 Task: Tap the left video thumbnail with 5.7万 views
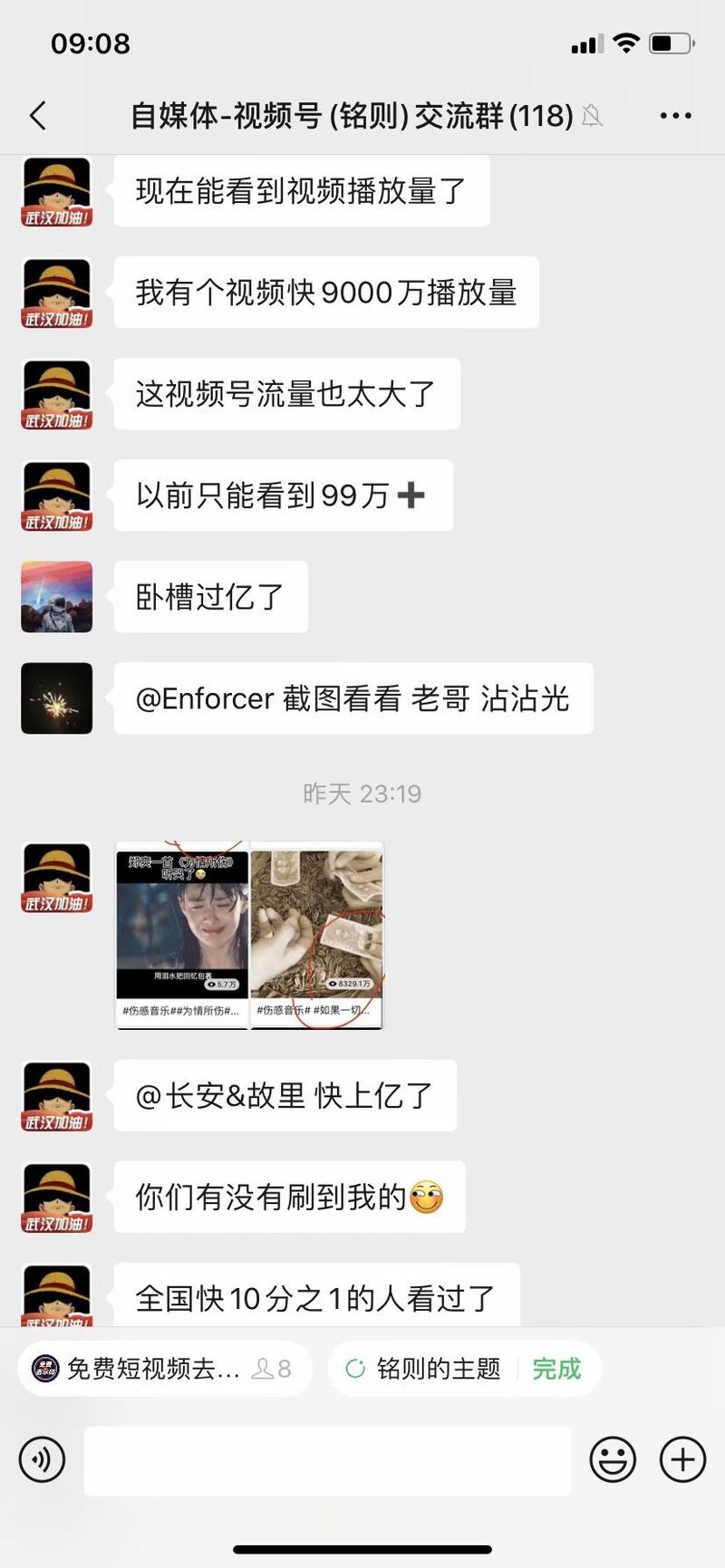(x=181, y=933)
